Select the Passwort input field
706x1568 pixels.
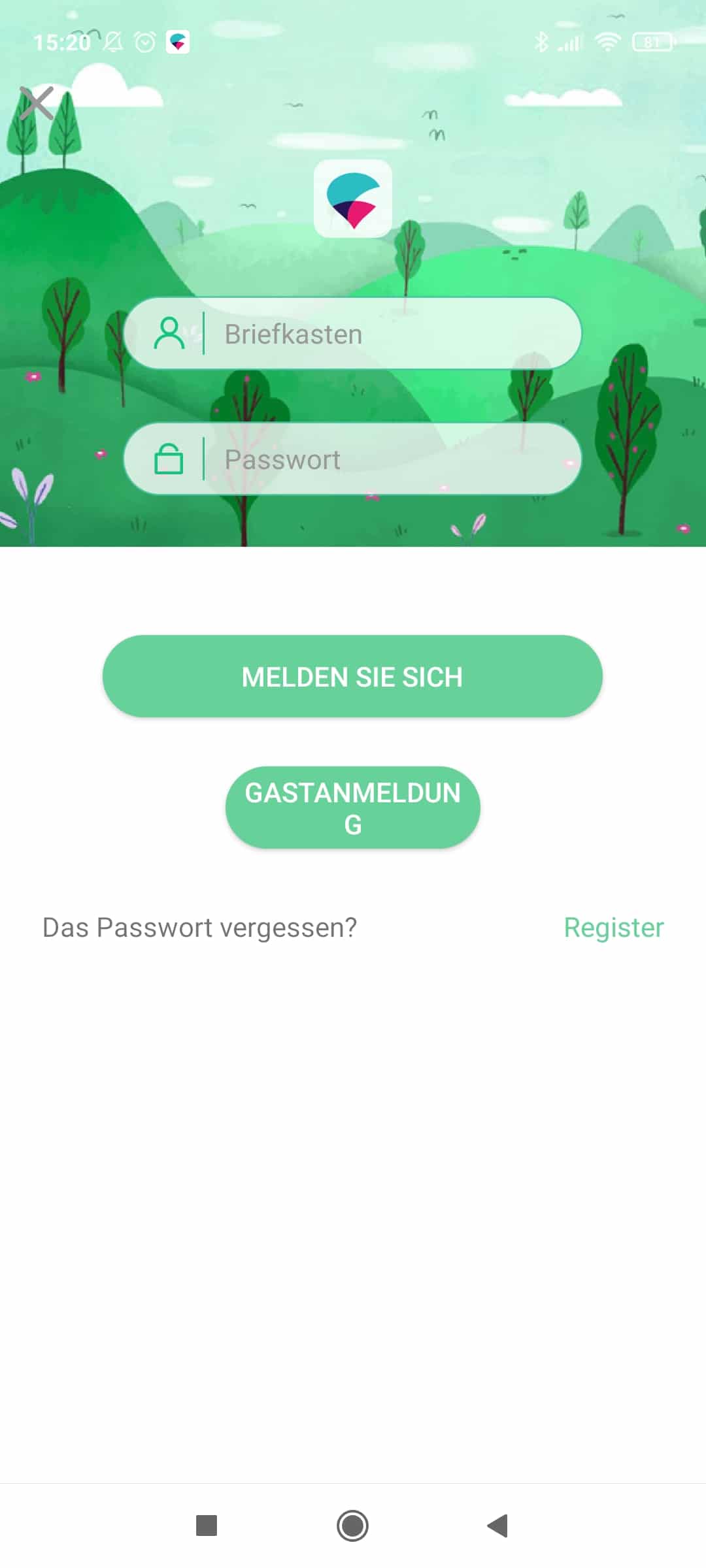392,459
